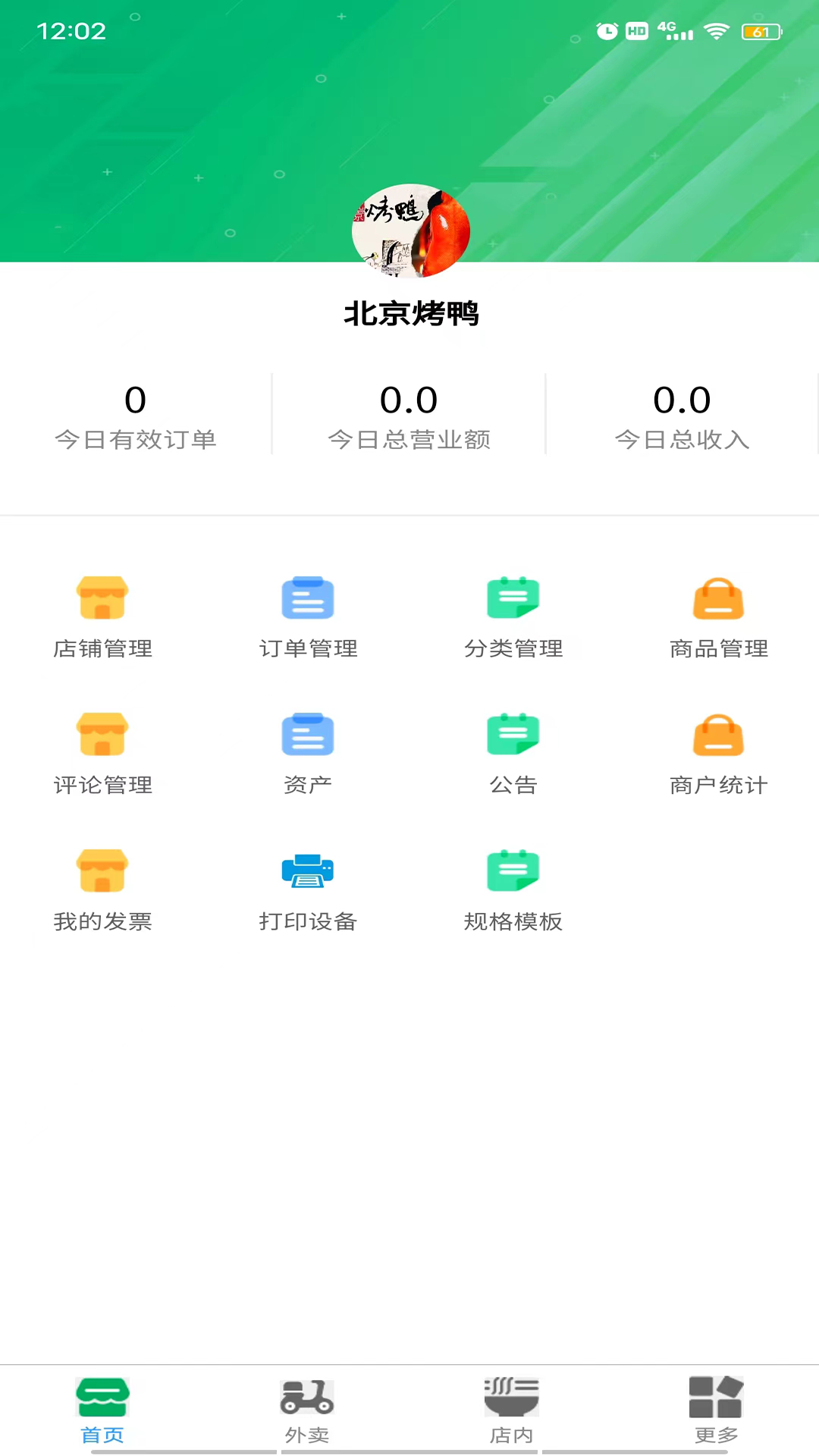Screen dimensions: 819x1456
Task: Open 订单管理 (order management)
Action: click(x=308, y=616)
